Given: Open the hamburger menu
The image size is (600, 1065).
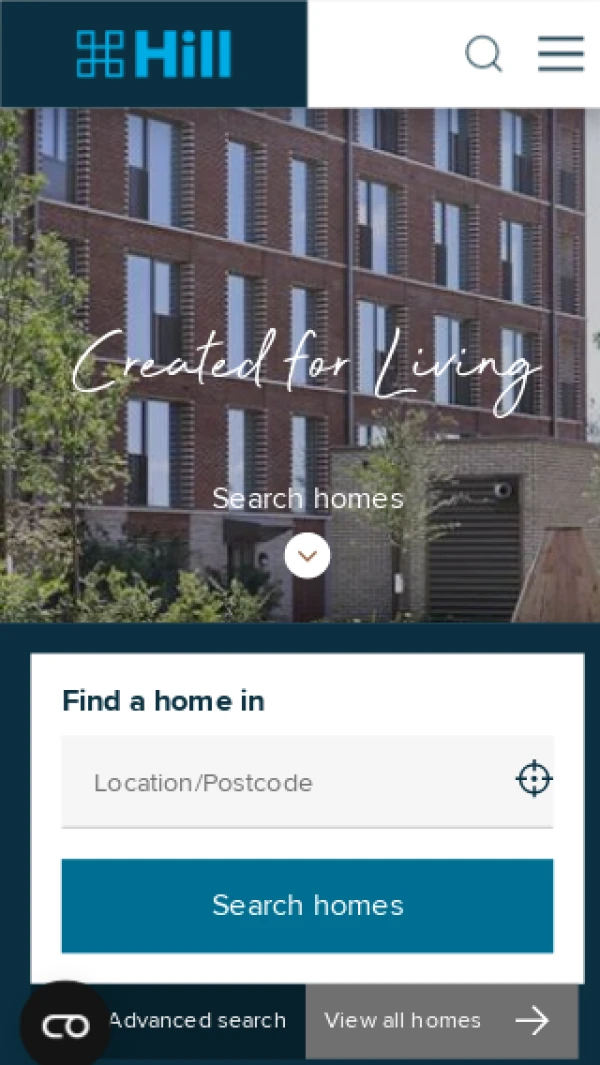Looking at the screenshot, I should pyautogui.click(x=560, y=53).
